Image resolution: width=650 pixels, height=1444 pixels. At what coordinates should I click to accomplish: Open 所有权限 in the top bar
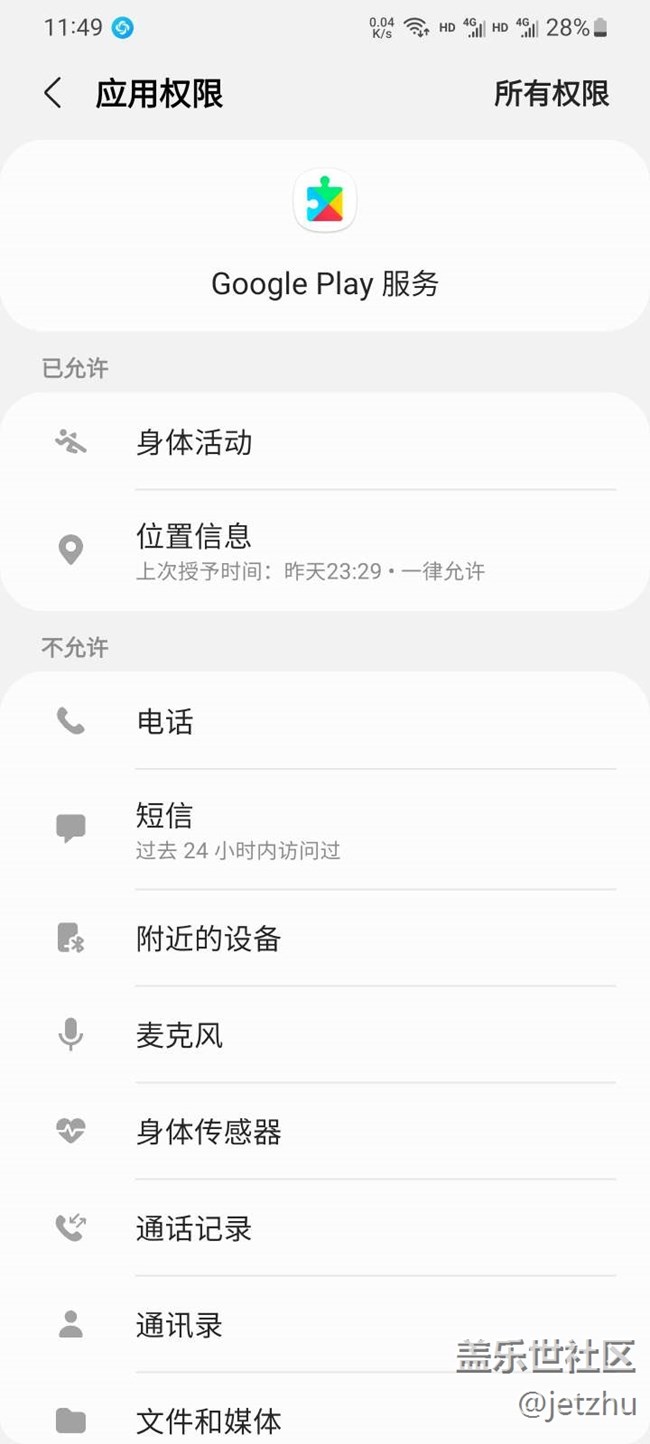pos(551,93)
